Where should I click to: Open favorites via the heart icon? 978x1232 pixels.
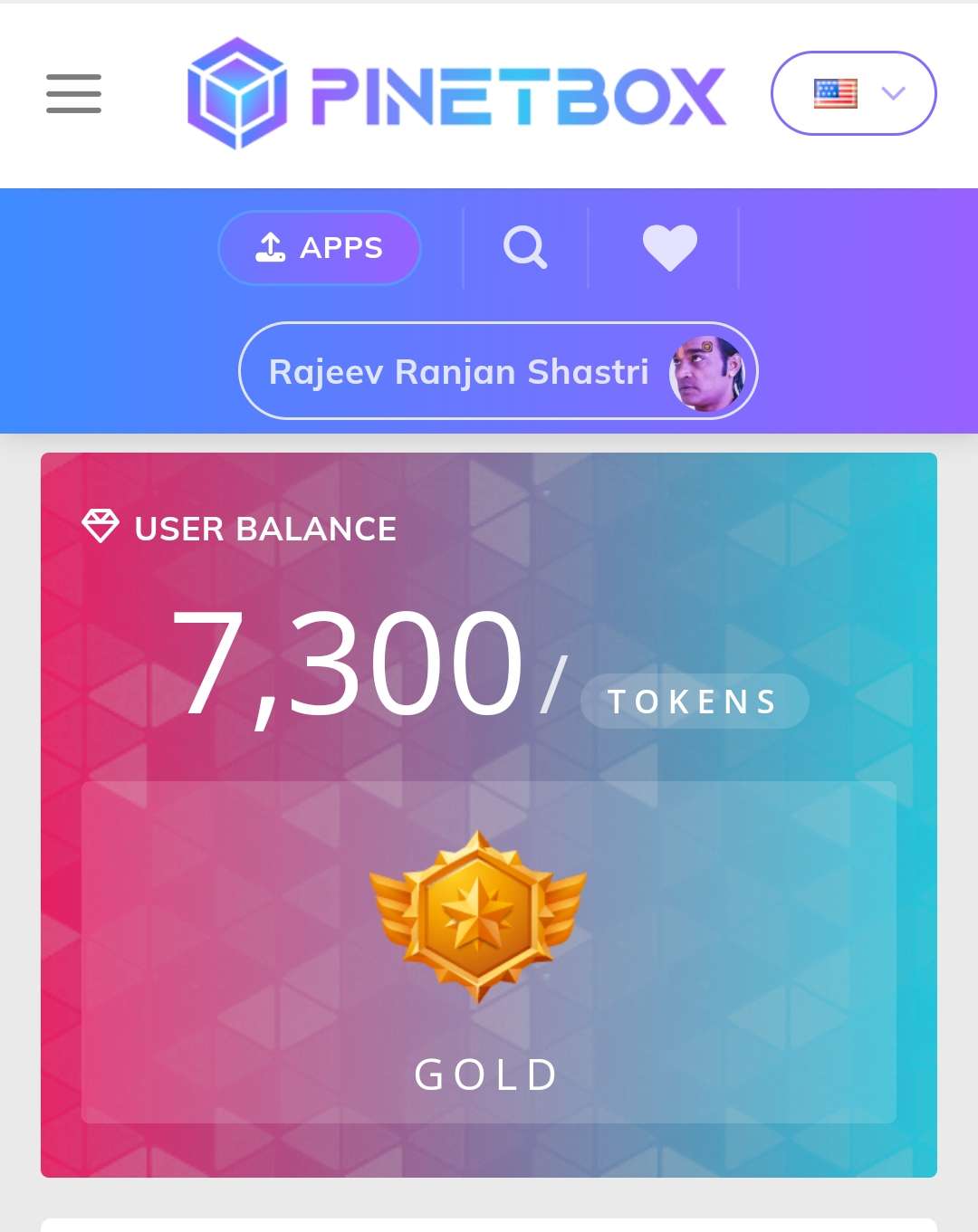click(x=669, y=247)
